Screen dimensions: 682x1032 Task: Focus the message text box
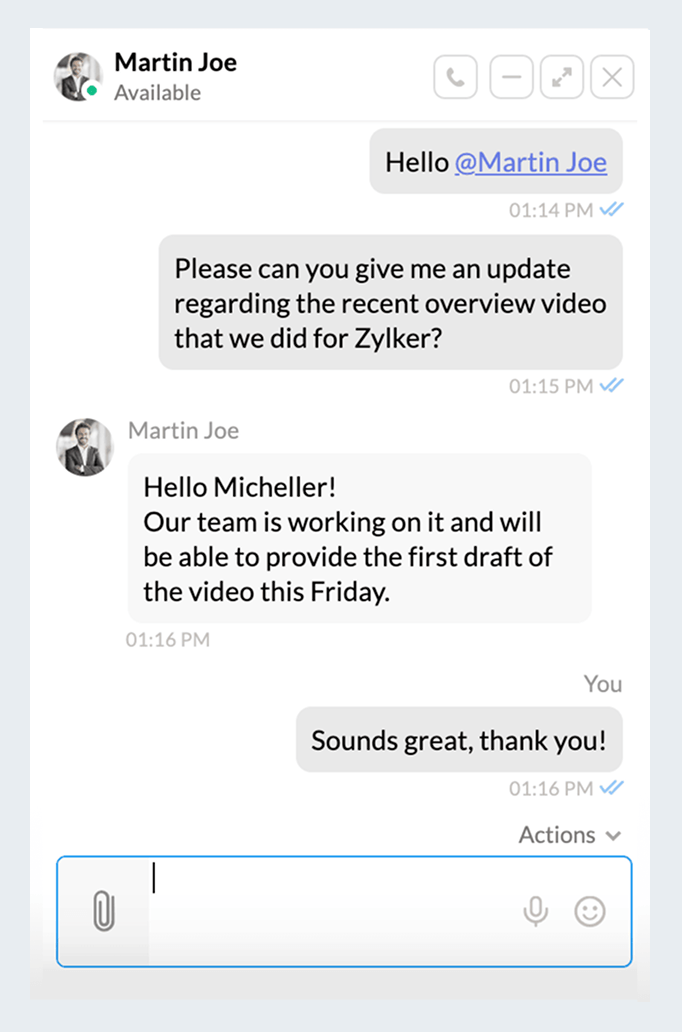[x=330, y=911]
